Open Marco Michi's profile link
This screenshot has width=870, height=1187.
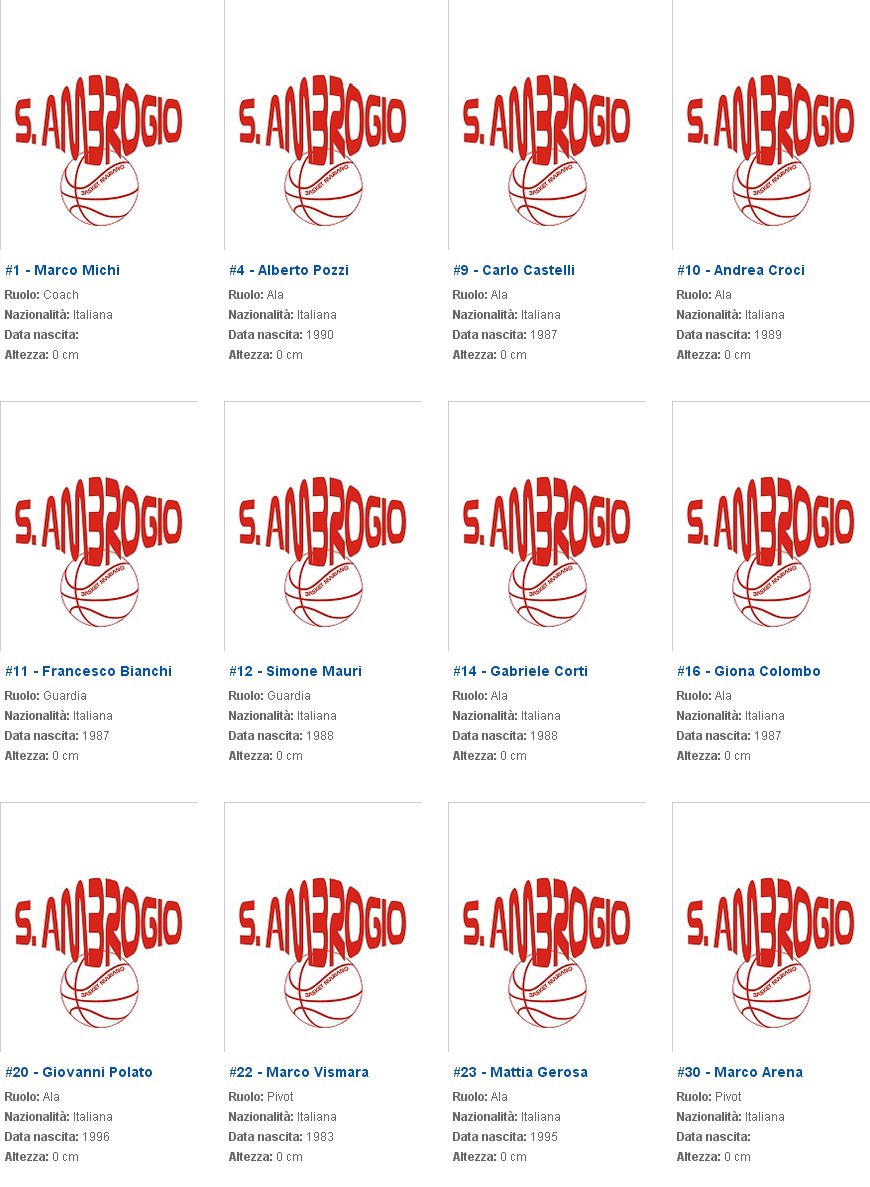(62, 270)
